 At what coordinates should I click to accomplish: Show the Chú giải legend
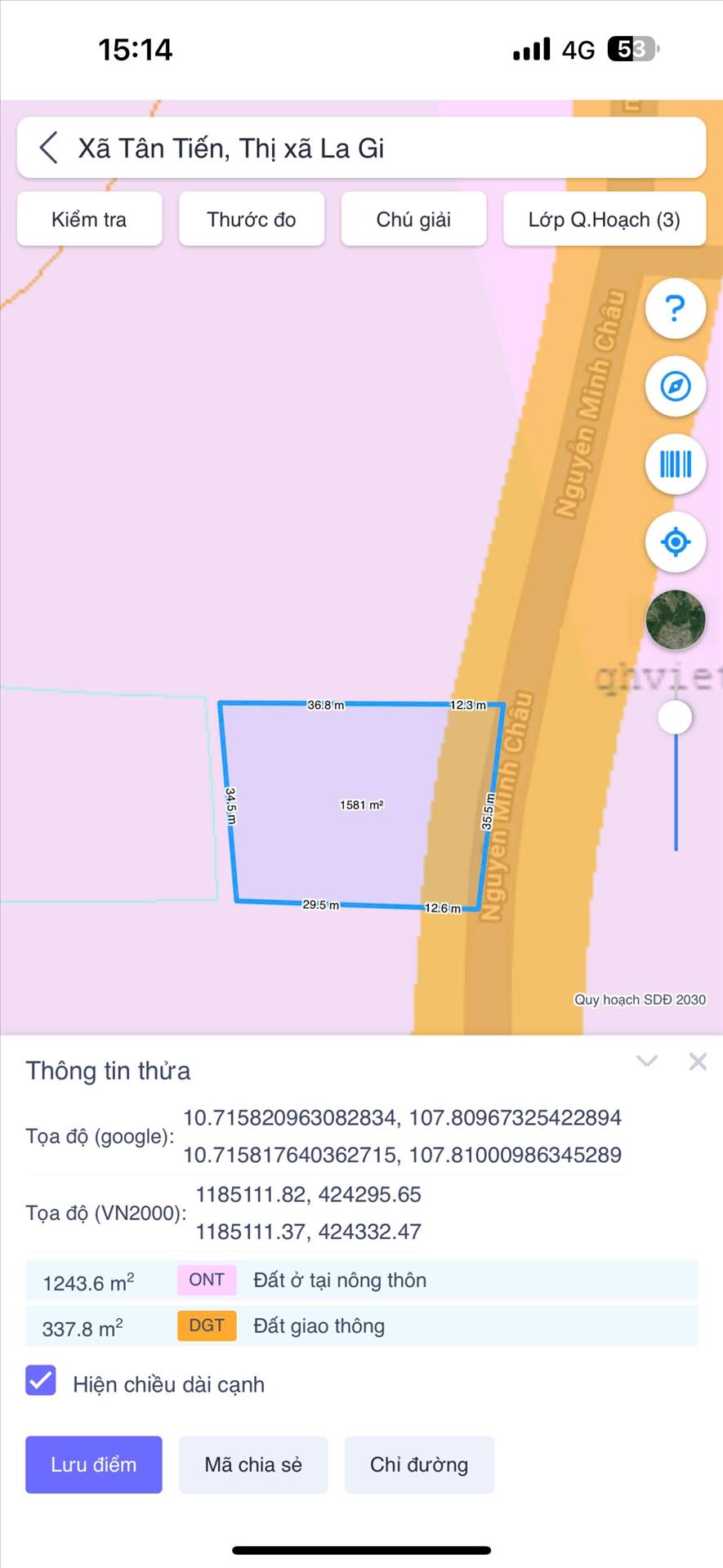pyautogui.click(x=413, y=219)
